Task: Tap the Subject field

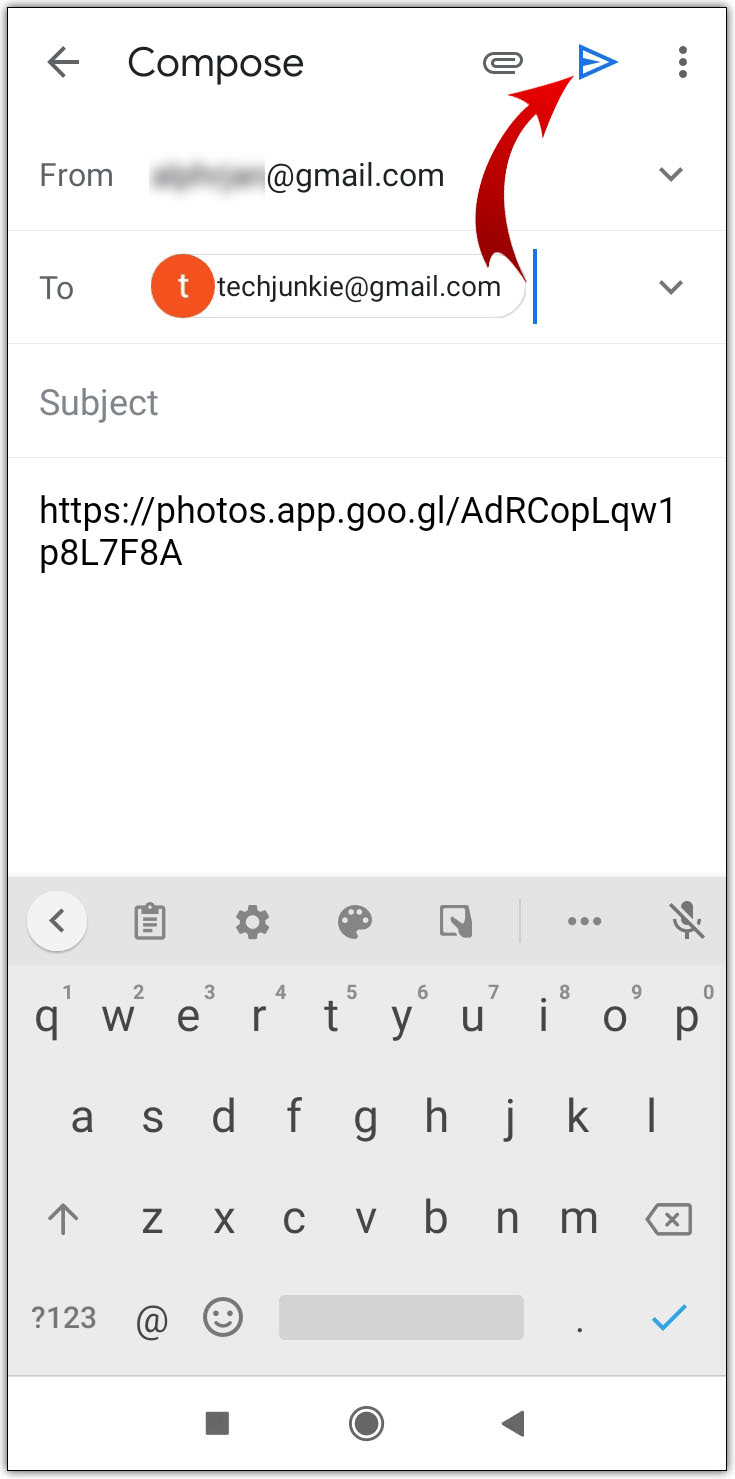Action: tap(360, 402)
